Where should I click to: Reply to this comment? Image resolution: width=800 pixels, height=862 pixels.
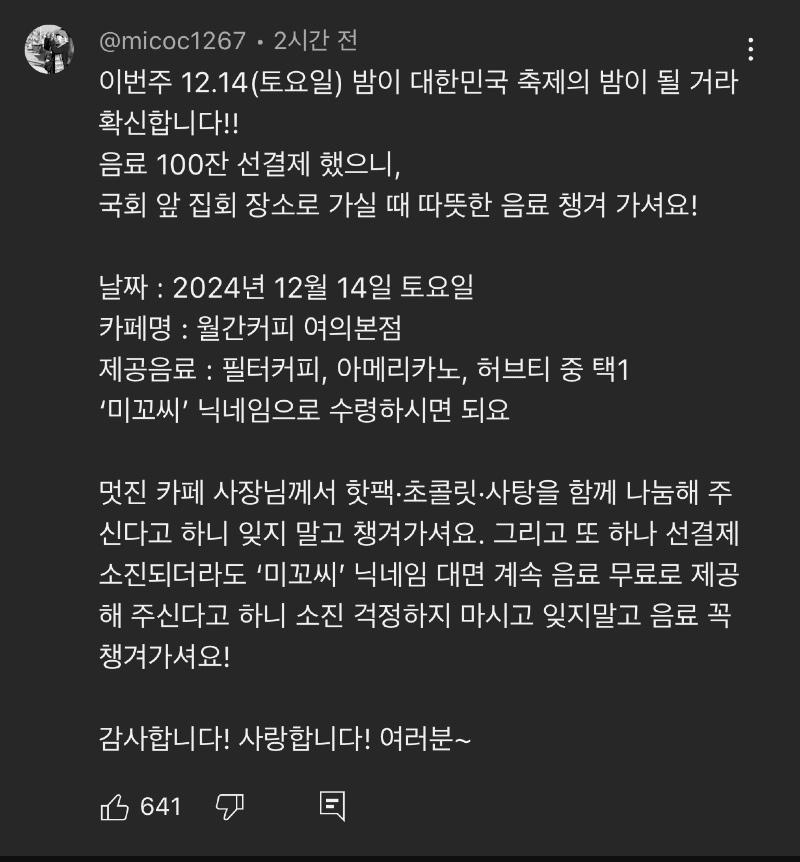point(332,806)
